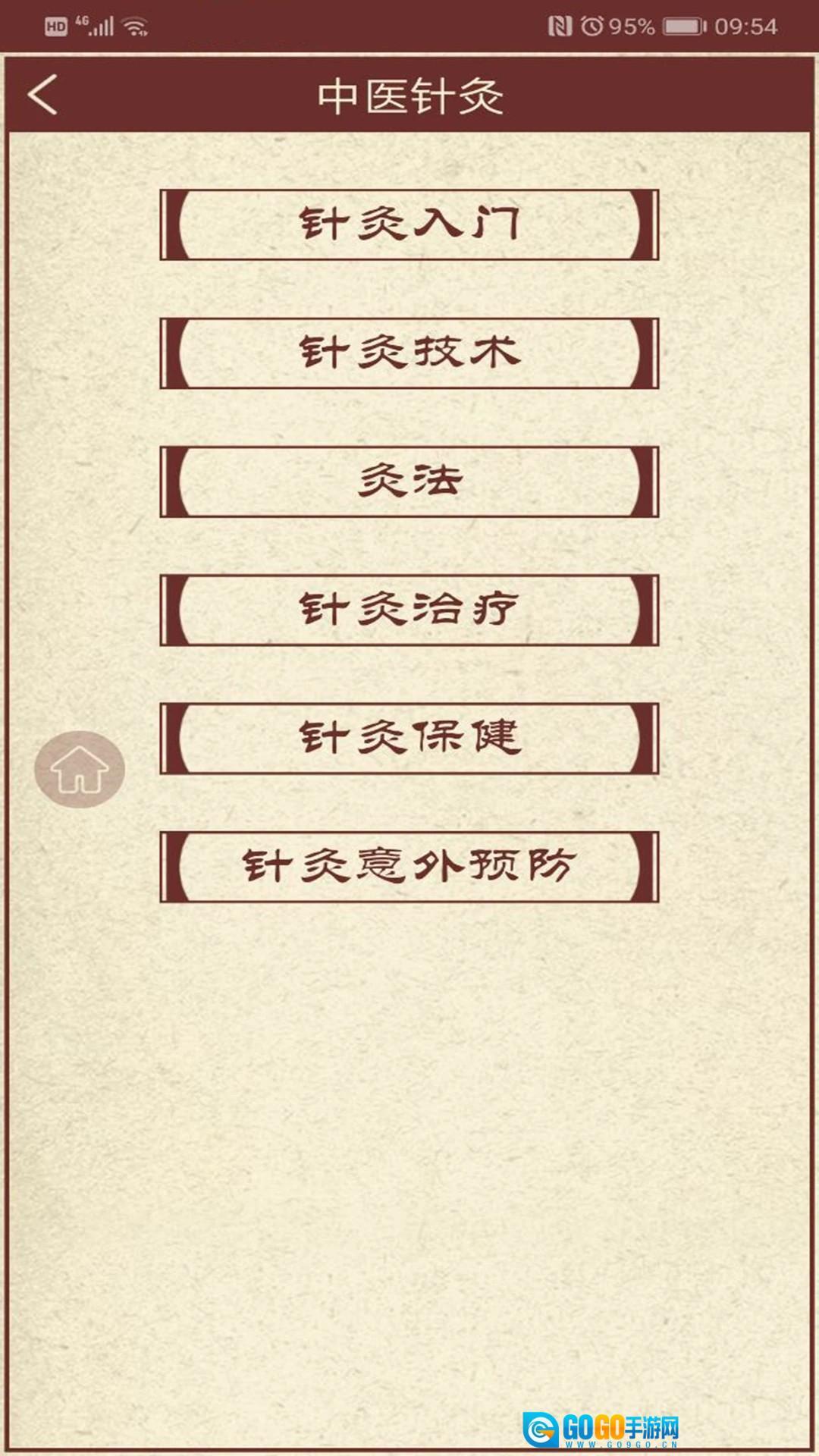Open the 针灸治疗 section
This screenshot has height=1456, width=819.
(x=409, y=610)
